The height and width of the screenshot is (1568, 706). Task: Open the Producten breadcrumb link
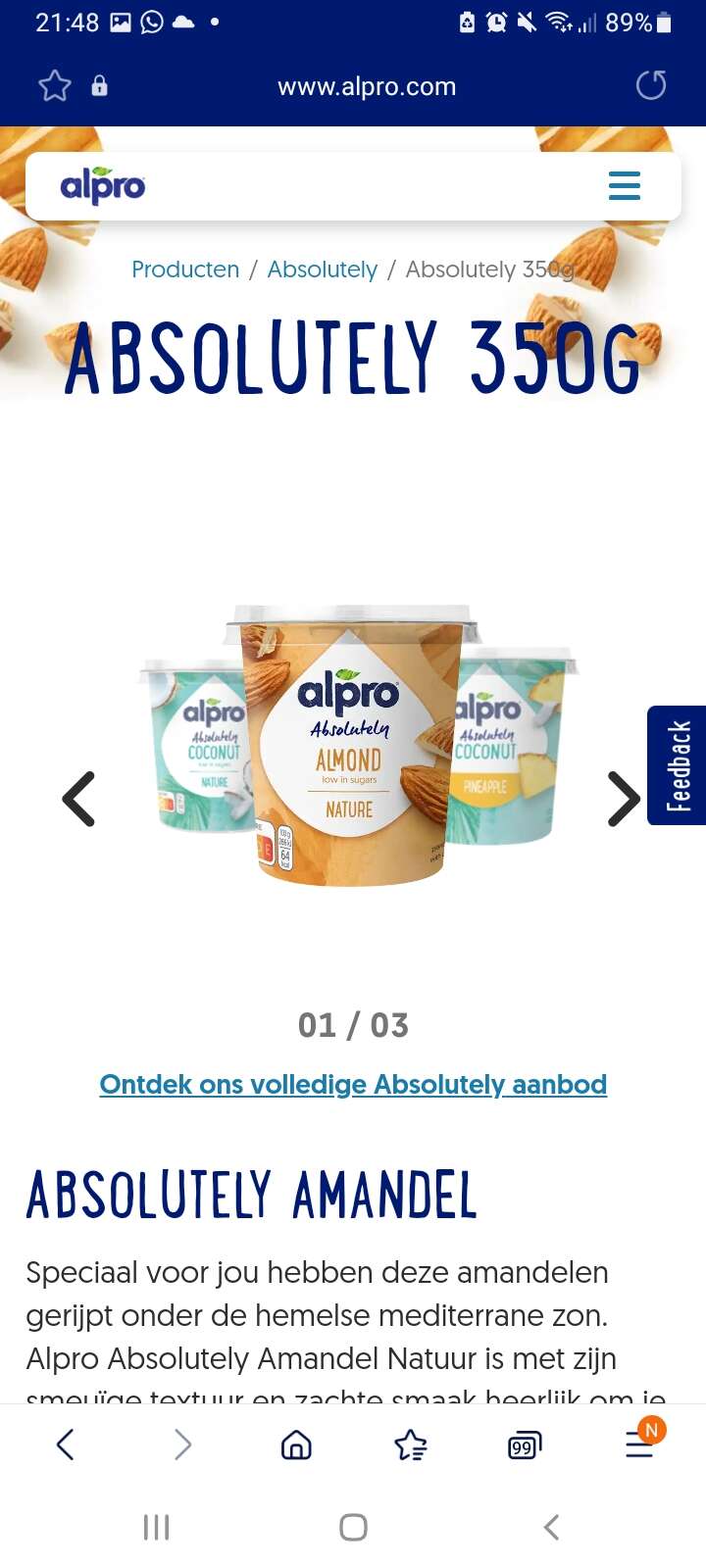coord(185,269)
